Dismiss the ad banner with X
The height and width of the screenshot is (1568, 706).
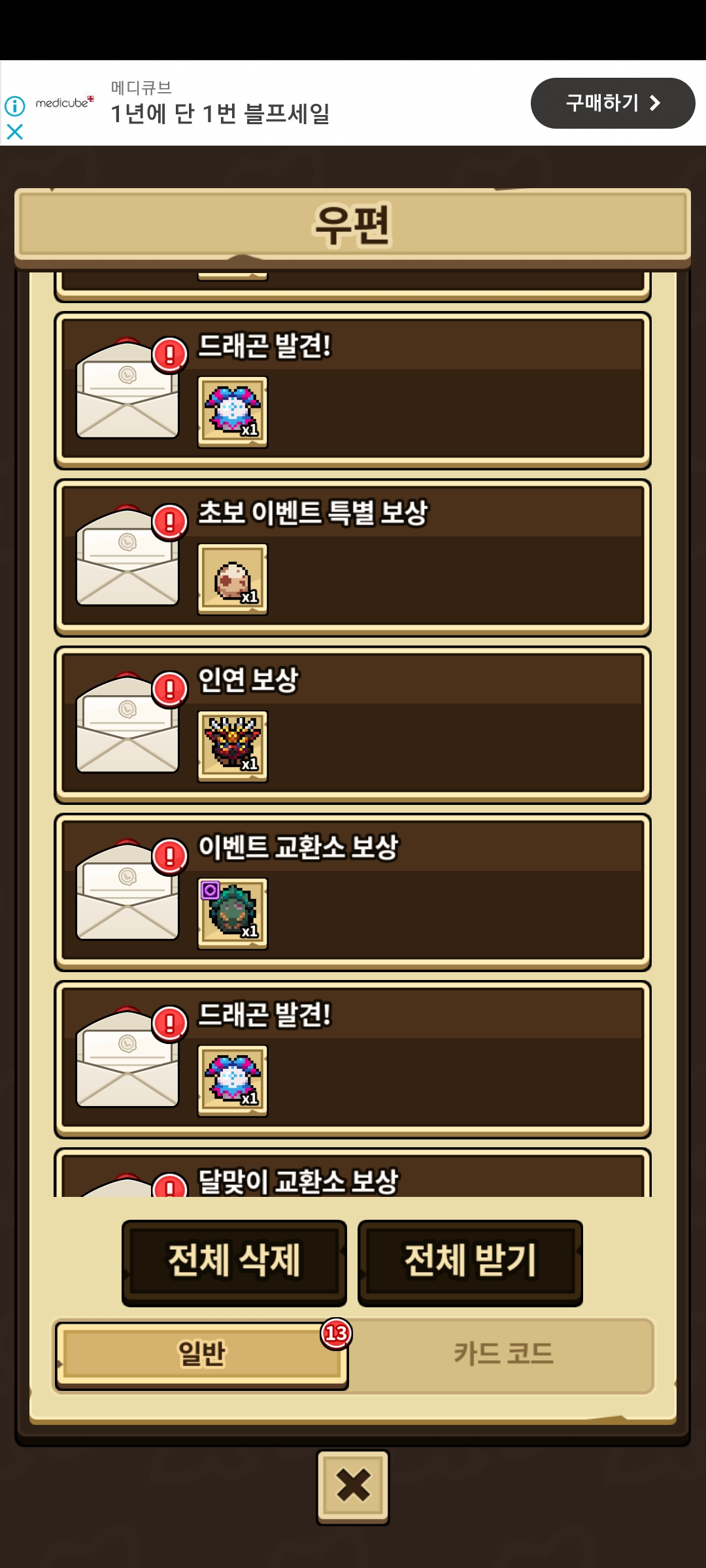coord(14,132)
